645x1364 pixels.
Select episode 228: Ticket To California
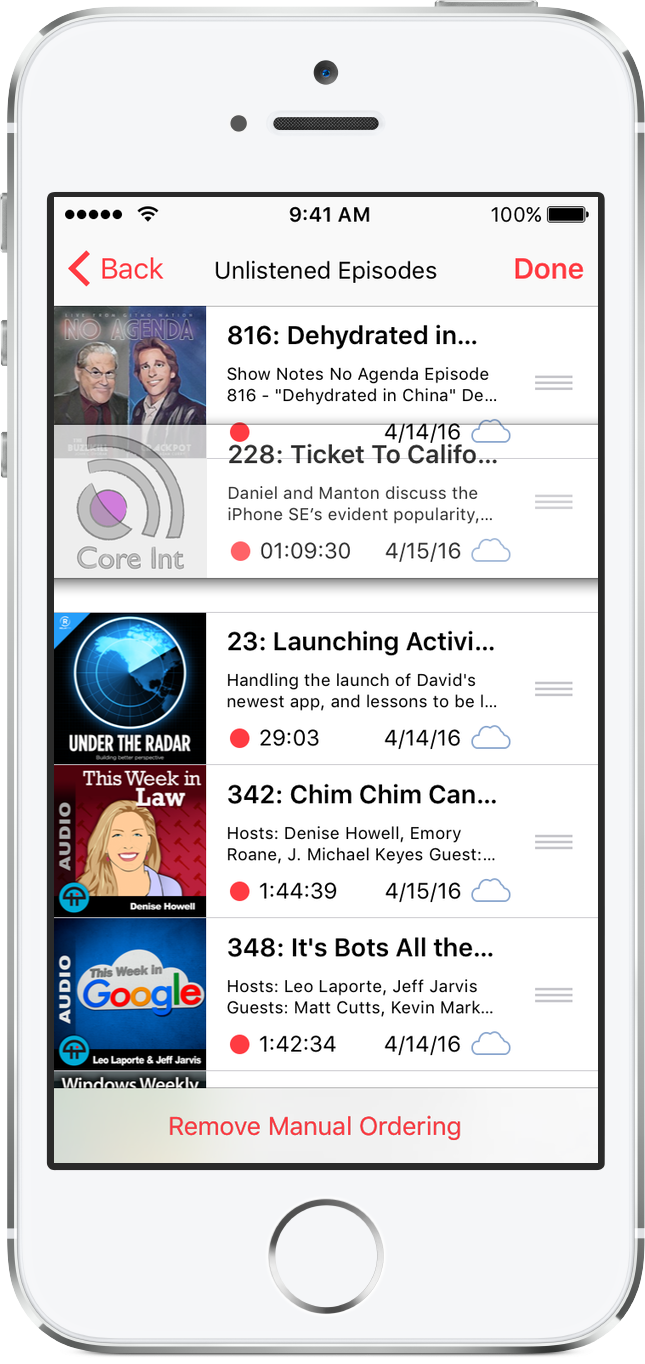[362, 456]
